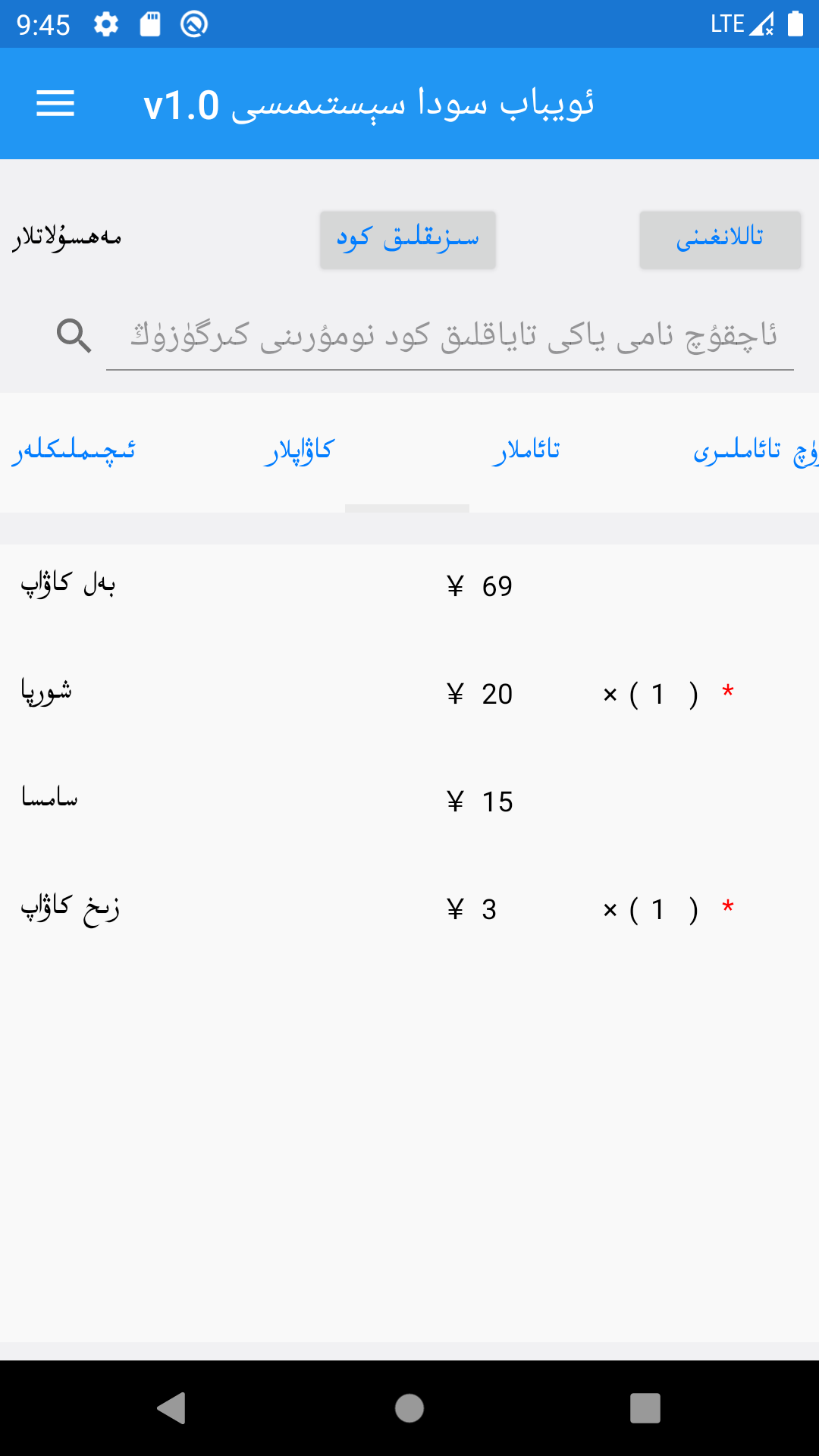Viewport: 819px width, 1456px height.
Task: Tap the تاللانغىنى button
Action: pos(720,240)
